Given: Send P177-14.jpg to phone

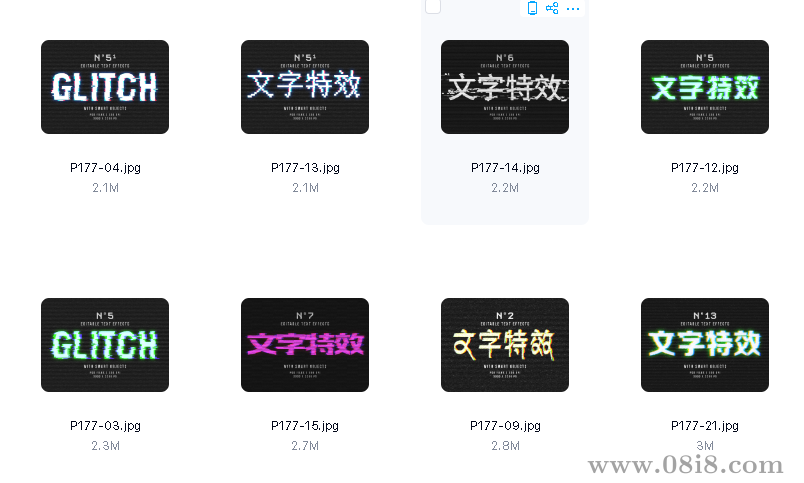Looking at the screenshot, I should [532, 8].
